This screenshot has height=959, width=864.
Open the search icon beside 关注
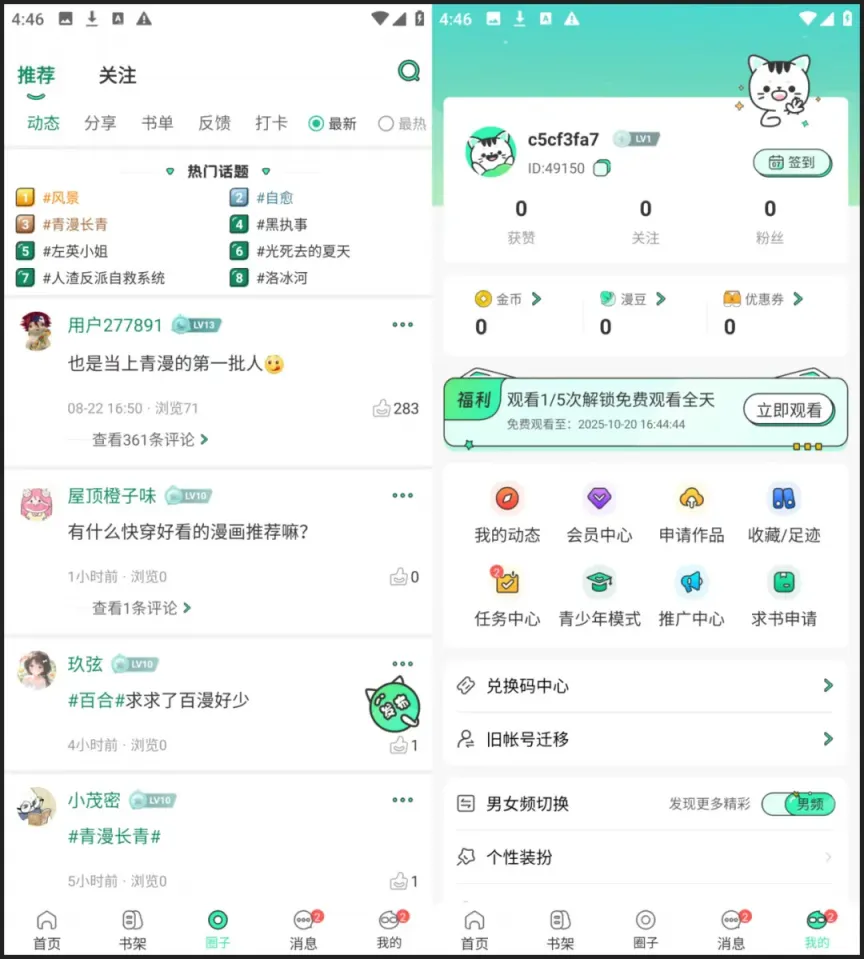point(408,71)
